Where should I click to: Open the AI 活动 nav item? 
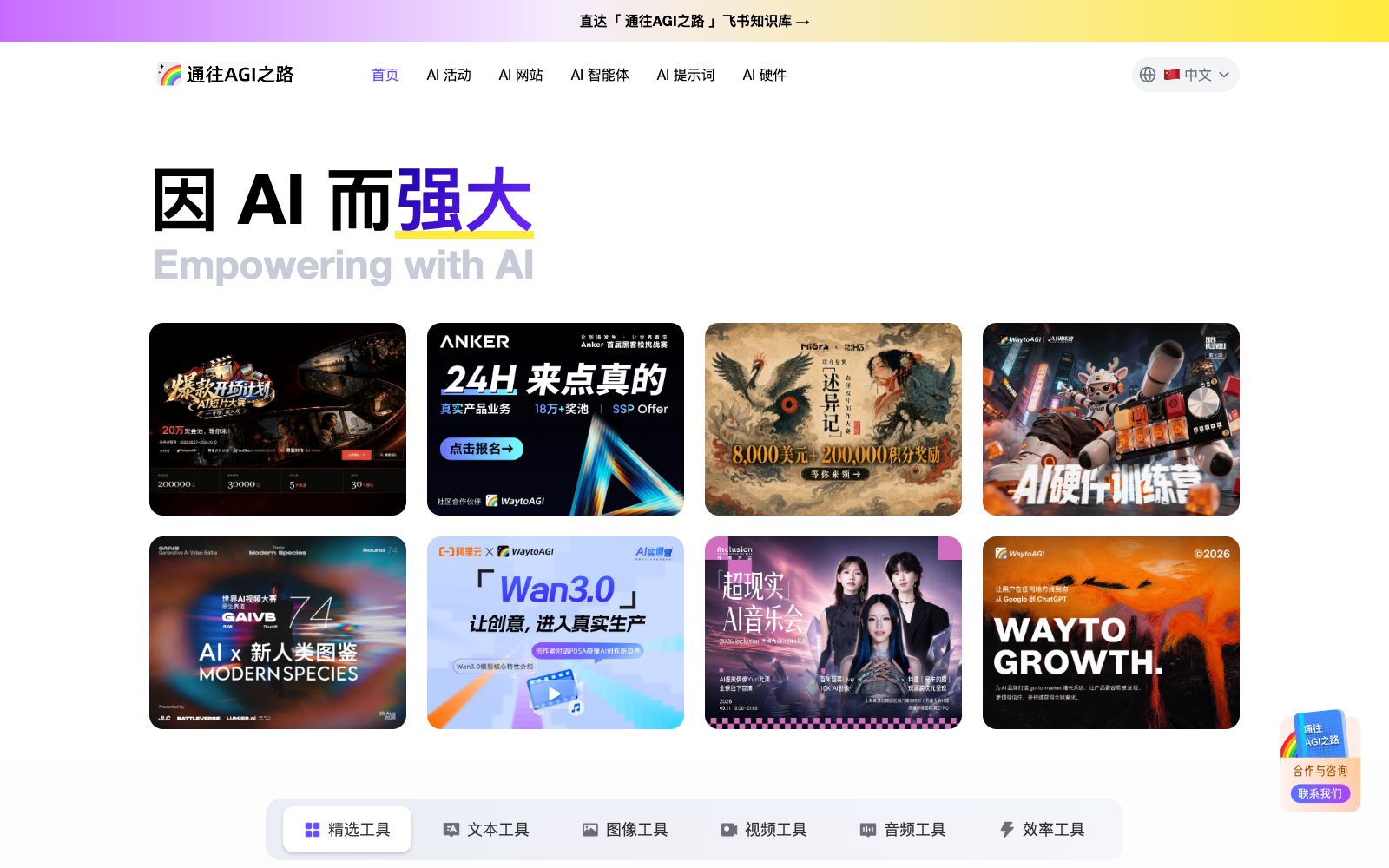click(x=449, y=75)
